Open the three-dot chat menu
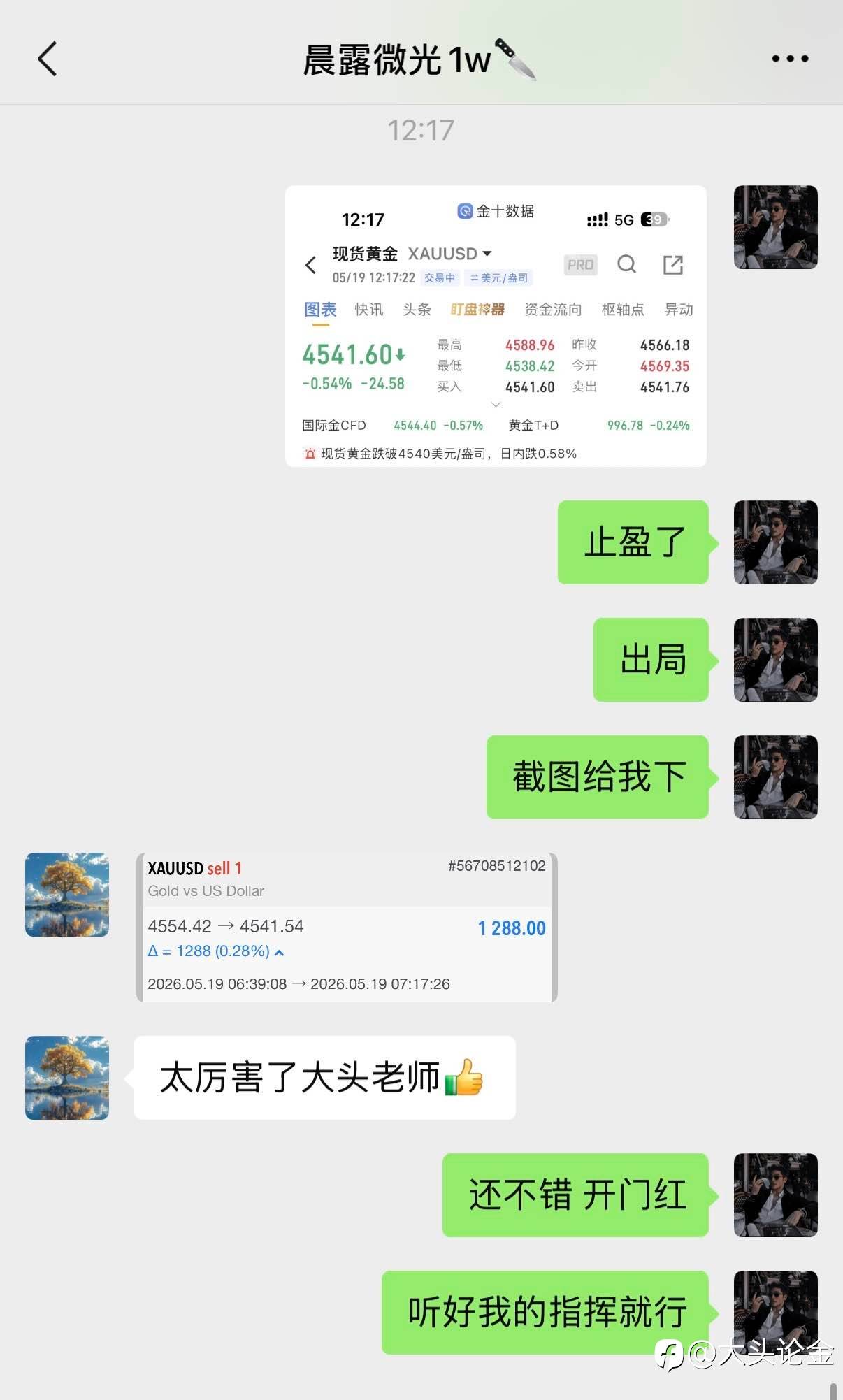Image resolution: width=843 pixels, height=1400 pixels. click(x=790, y=59)
